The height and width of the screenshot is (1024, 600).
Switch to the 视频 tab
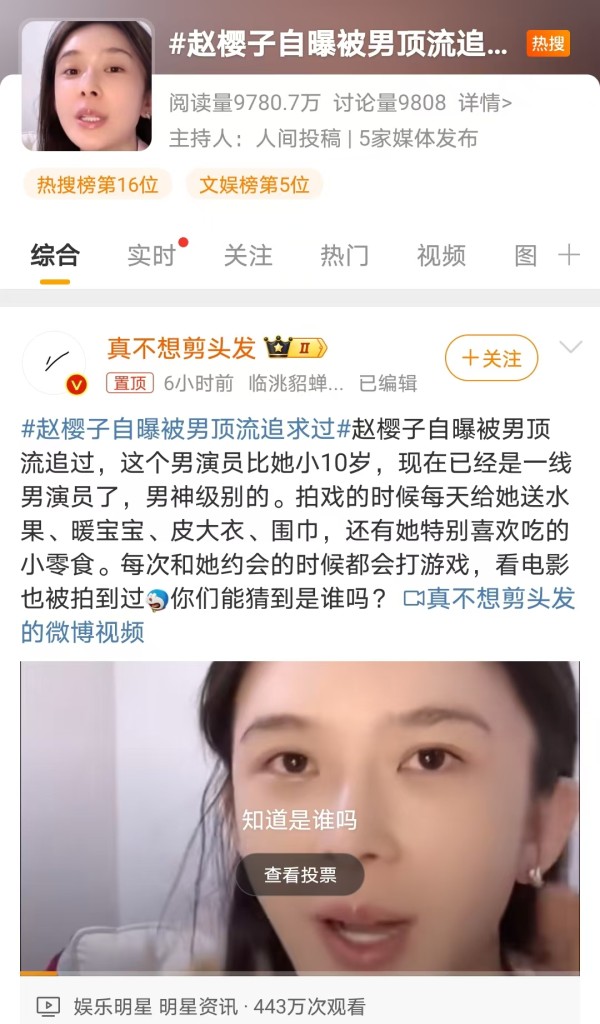[441, 255]
